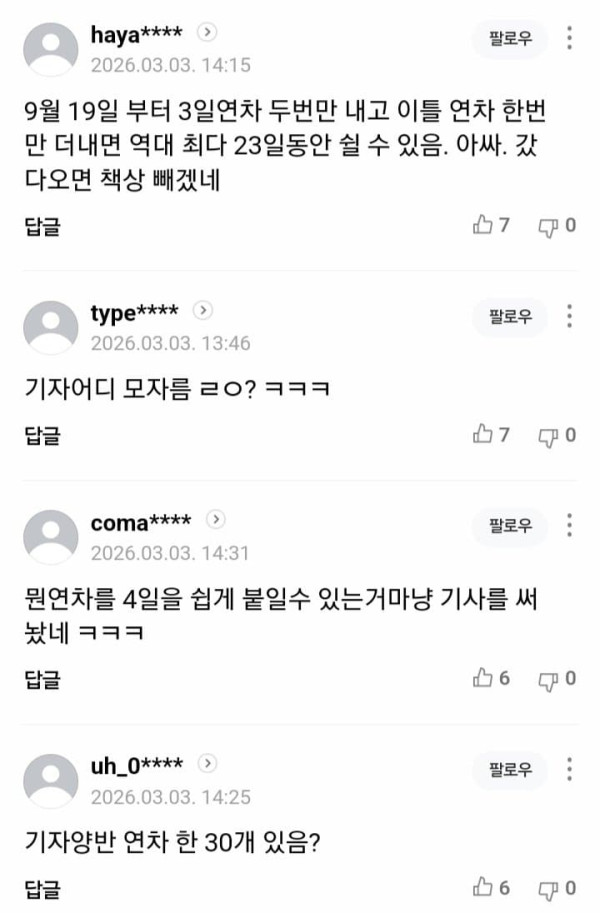Open the overflow menu on type****'s comment
Screen dimensions: 600x913
point(569,317)
